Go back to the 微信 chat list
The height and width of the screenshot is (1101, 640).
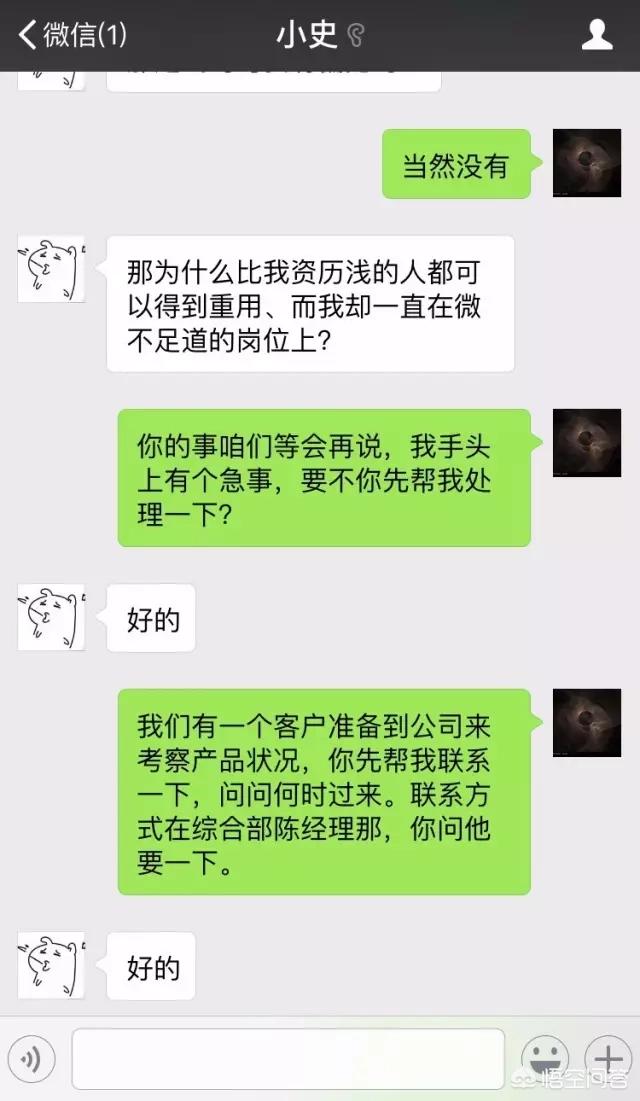72,34
